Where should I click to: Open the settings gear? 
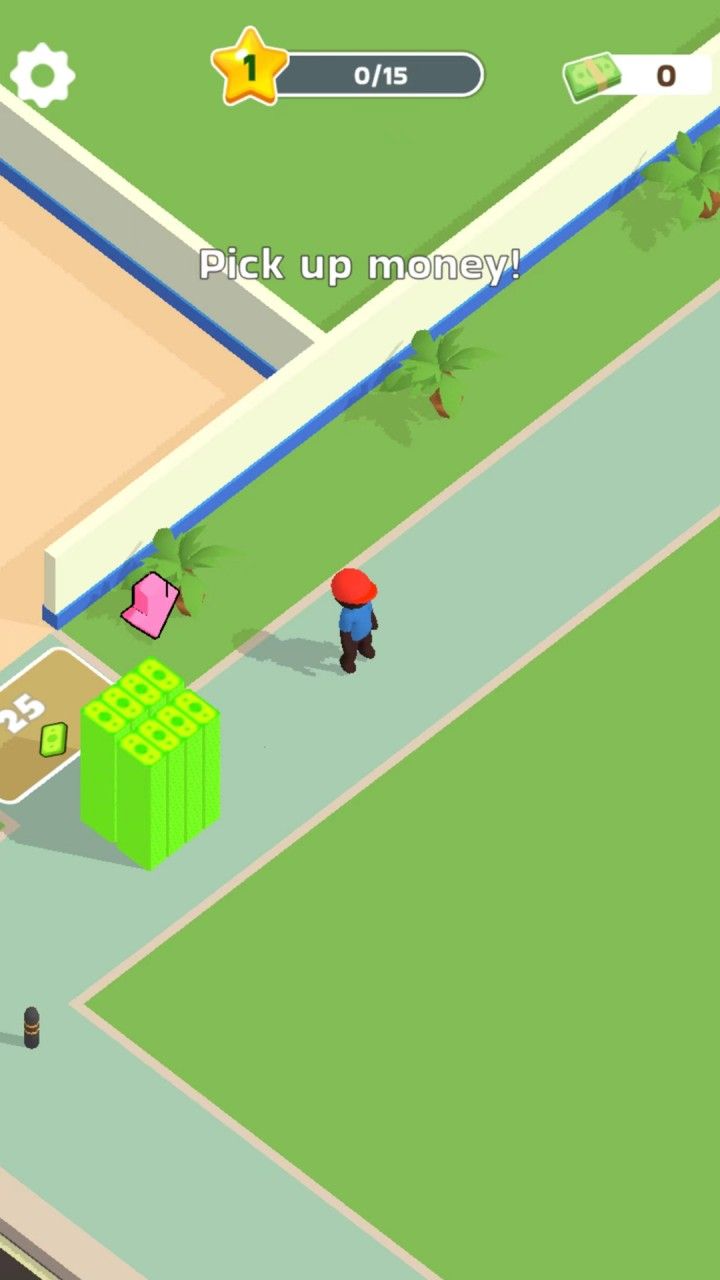coord(42,74)
